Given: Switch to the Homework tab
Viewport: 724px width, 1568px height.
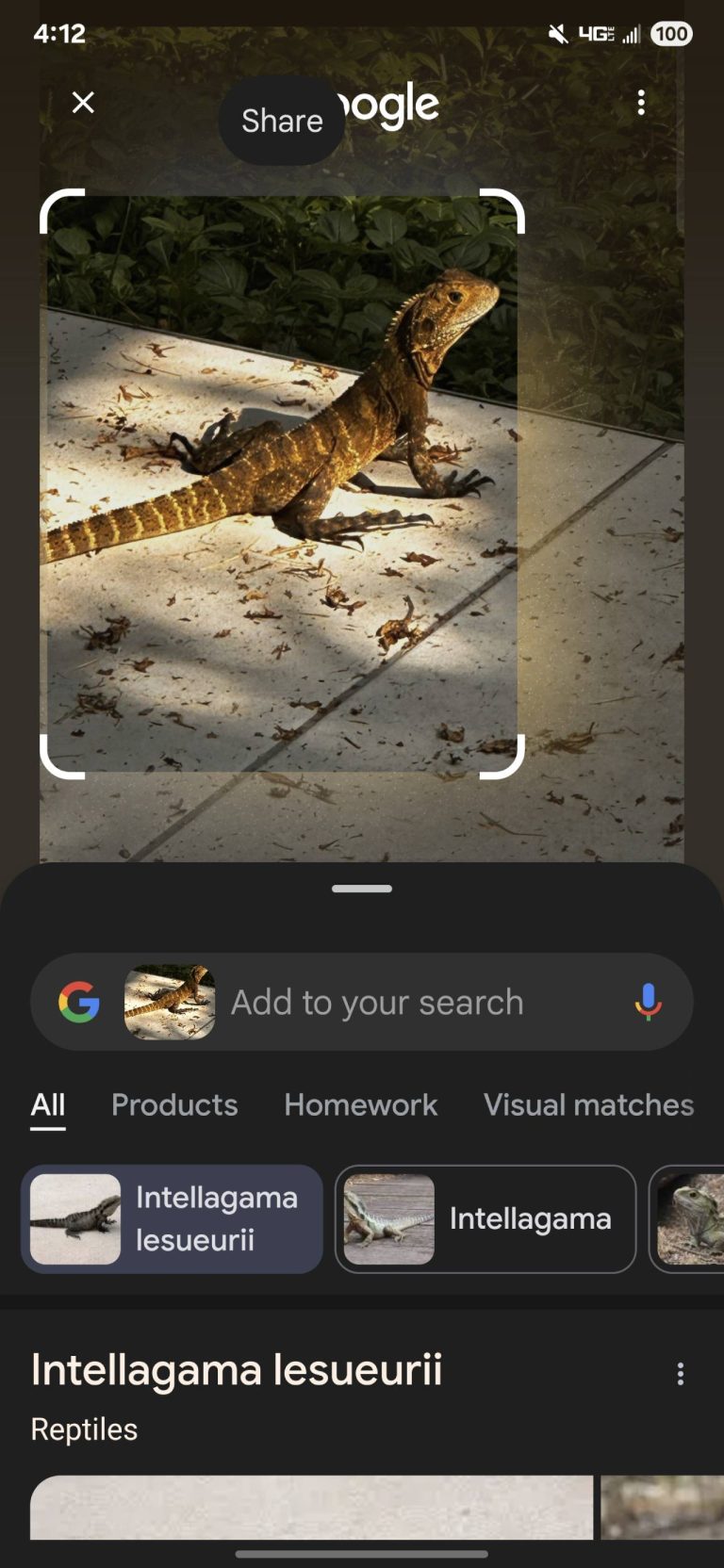Looking at the screenshot, I should coord(361,1104).
